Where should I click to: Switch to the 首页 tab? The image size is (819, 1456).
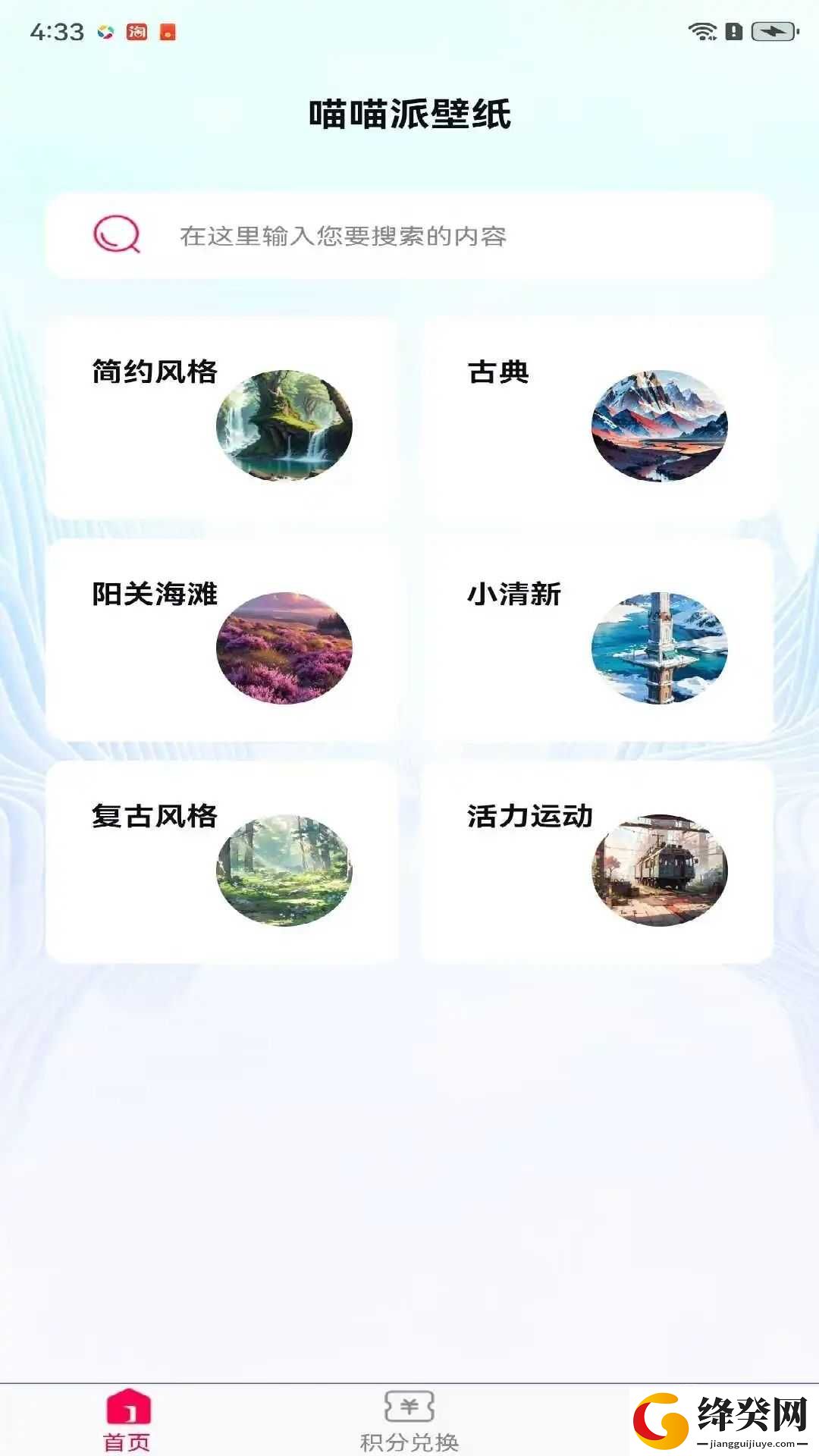(x=127, y=1420)
